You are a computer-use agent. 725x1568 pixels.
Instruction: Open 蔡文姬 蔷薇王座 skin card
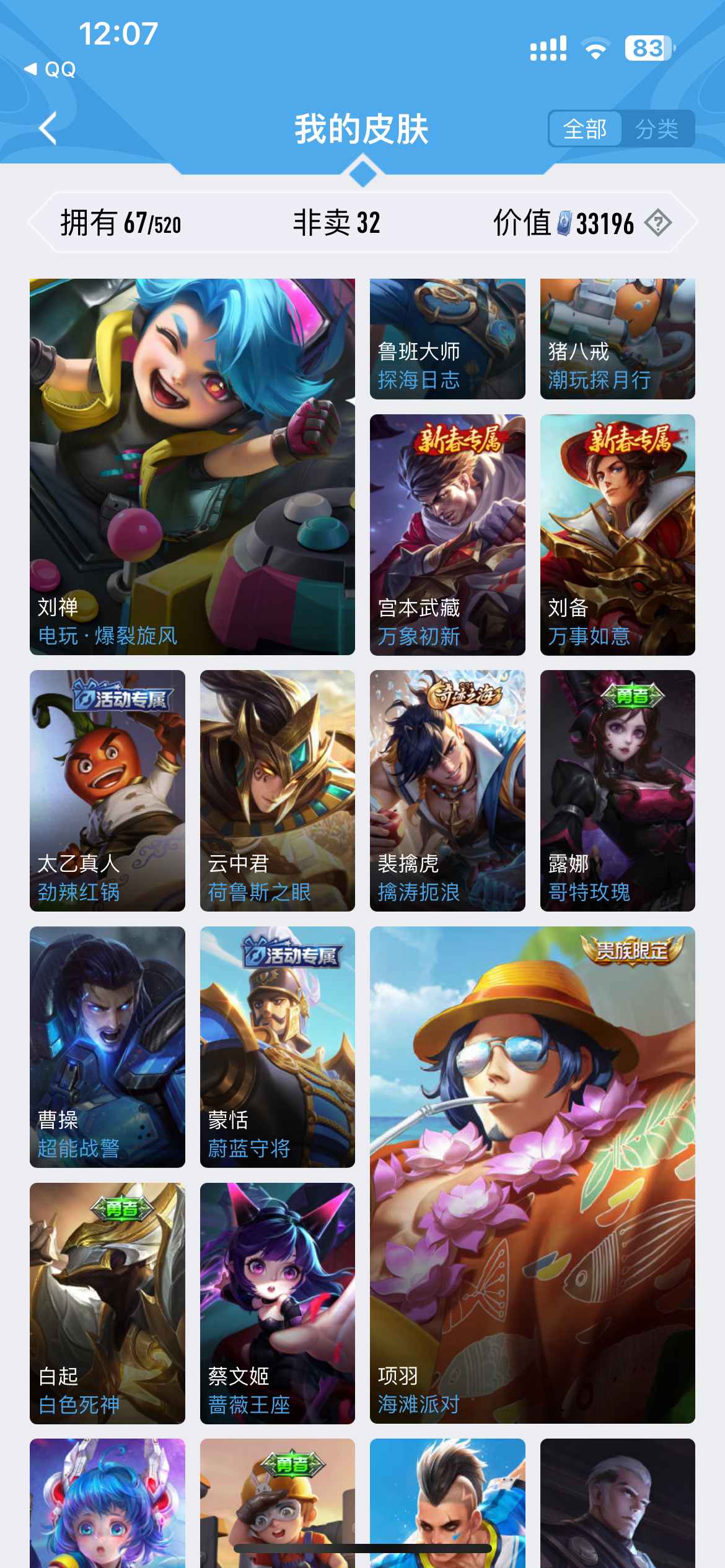(277, 1303)
